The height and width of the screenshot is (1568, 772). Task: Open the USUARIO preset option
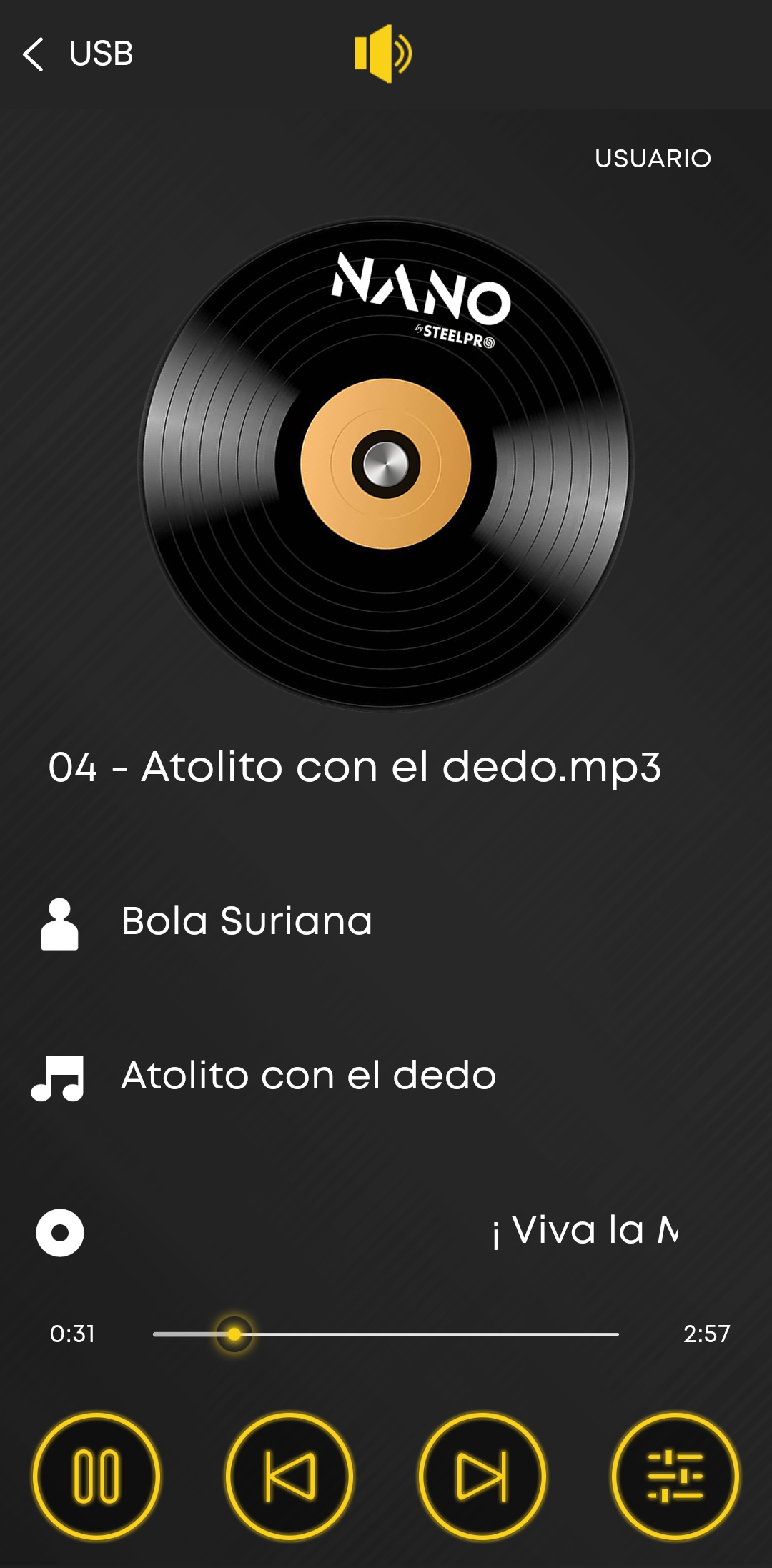coord(653,159)
